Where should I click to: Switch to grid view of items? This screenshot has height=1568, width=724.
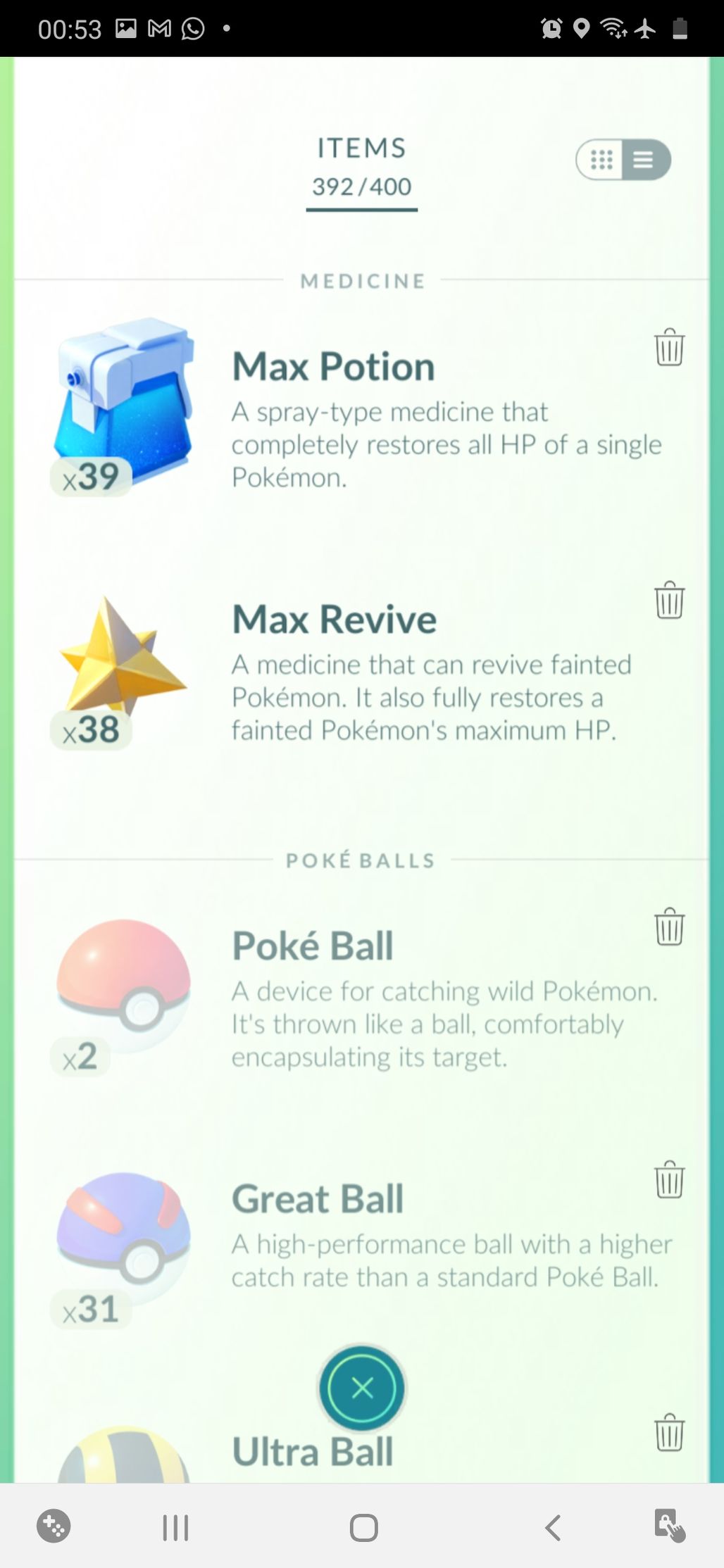pos(601,160)
